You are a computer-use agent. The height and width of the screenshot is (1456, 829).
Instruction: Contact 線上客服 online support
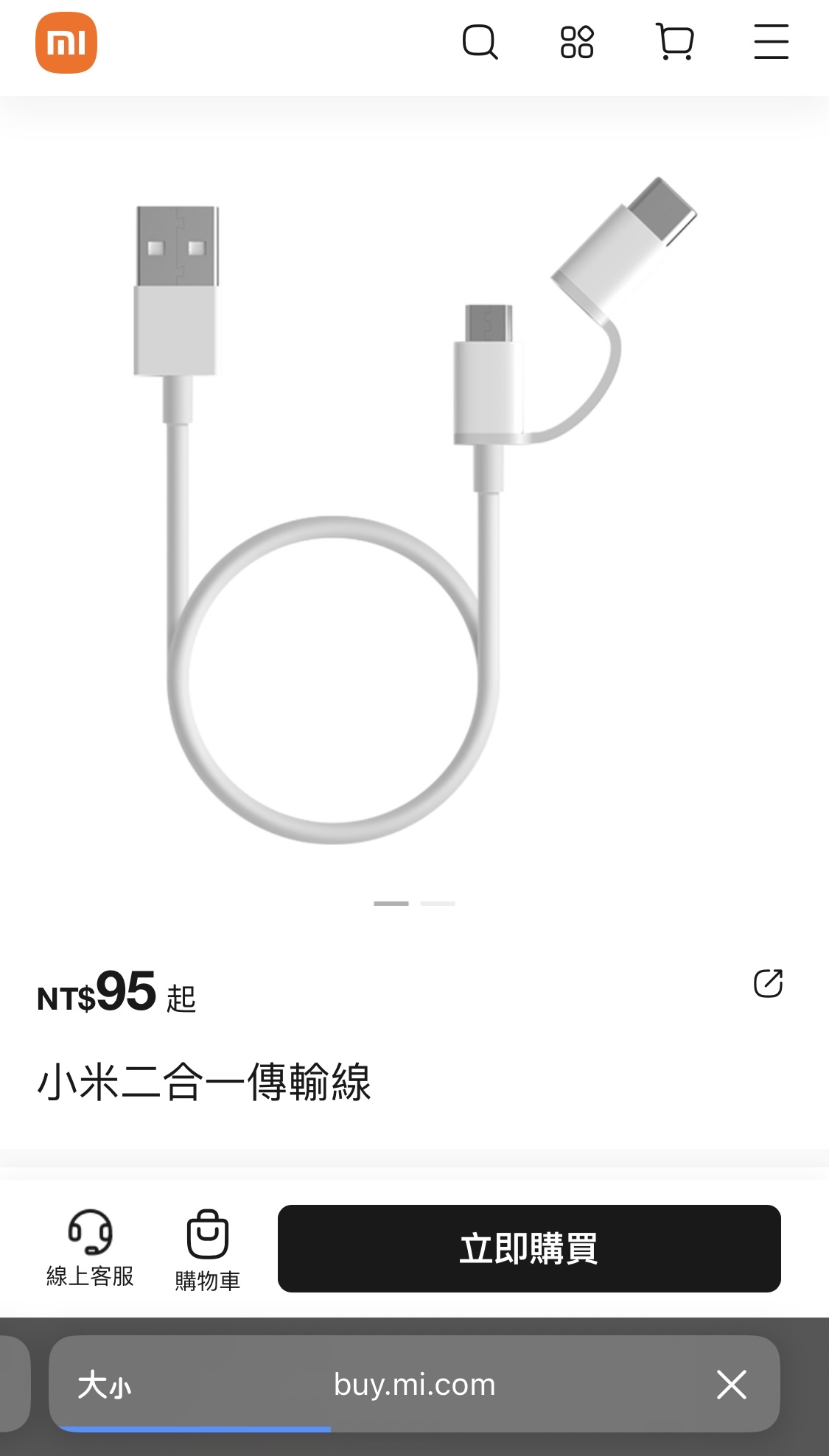point(90,1248)
